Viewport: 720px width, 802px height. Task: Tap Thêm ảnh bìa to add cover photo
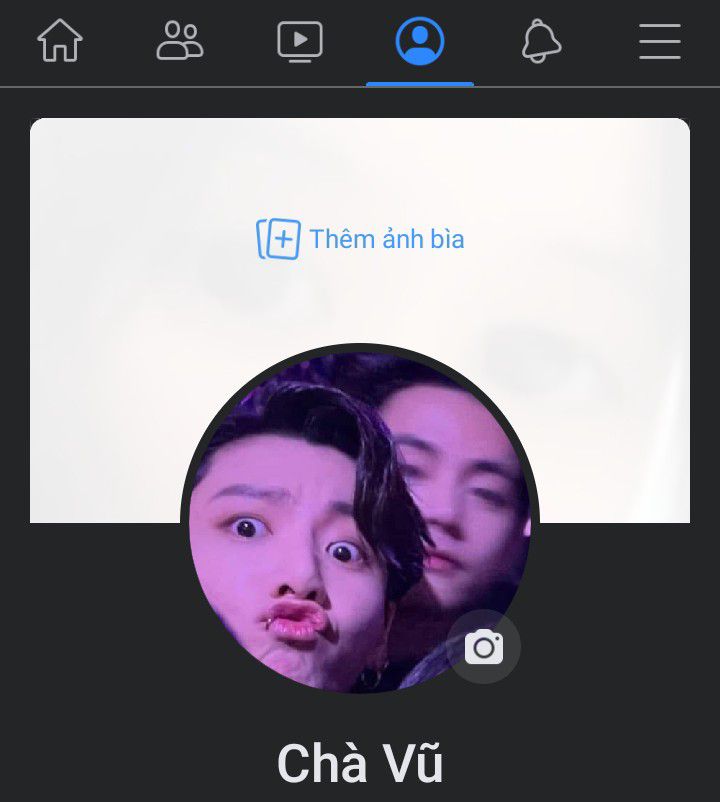point(361,240)
